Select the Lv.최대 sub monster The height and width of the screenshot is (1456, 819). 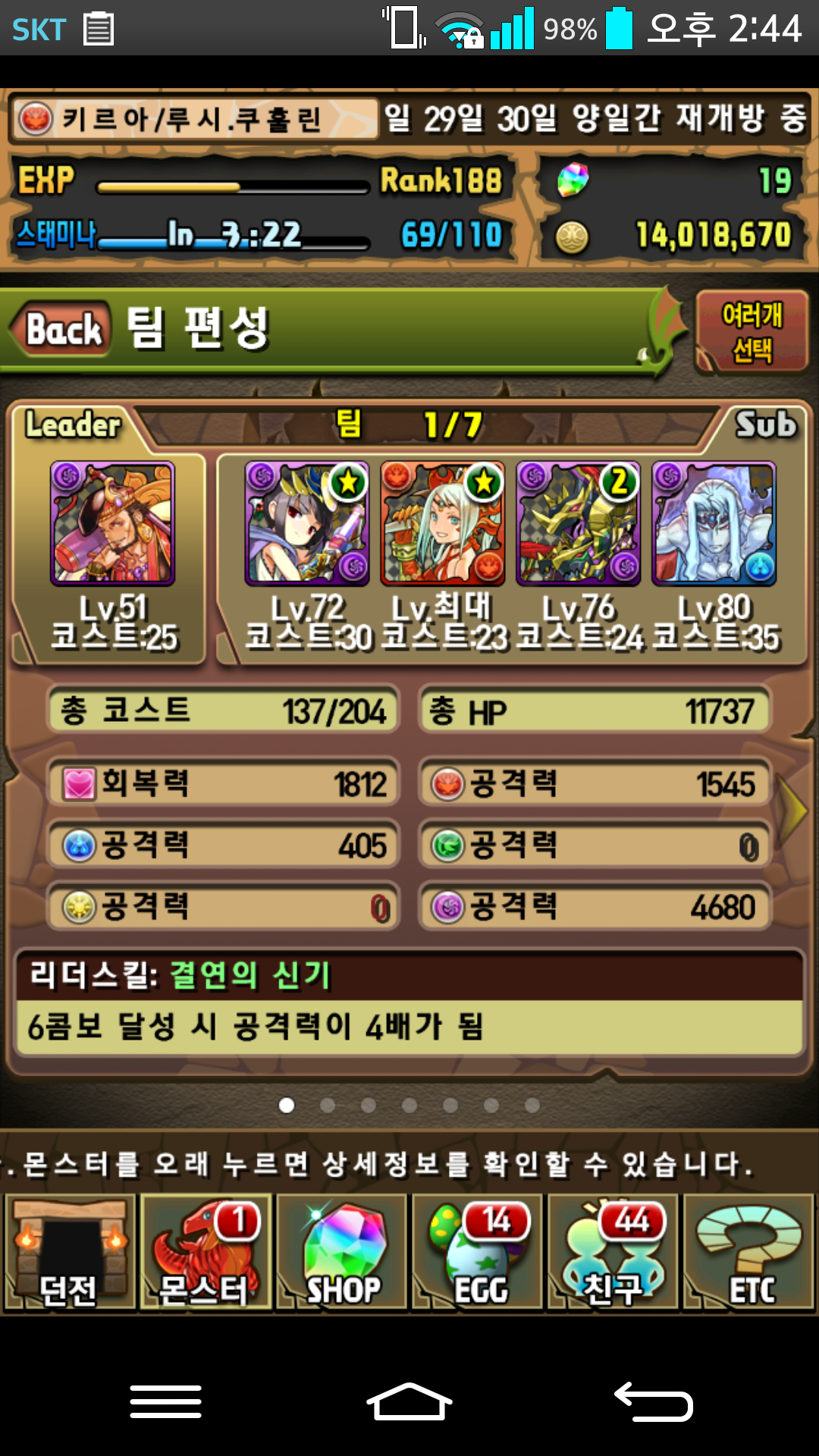tap(443, 523)
